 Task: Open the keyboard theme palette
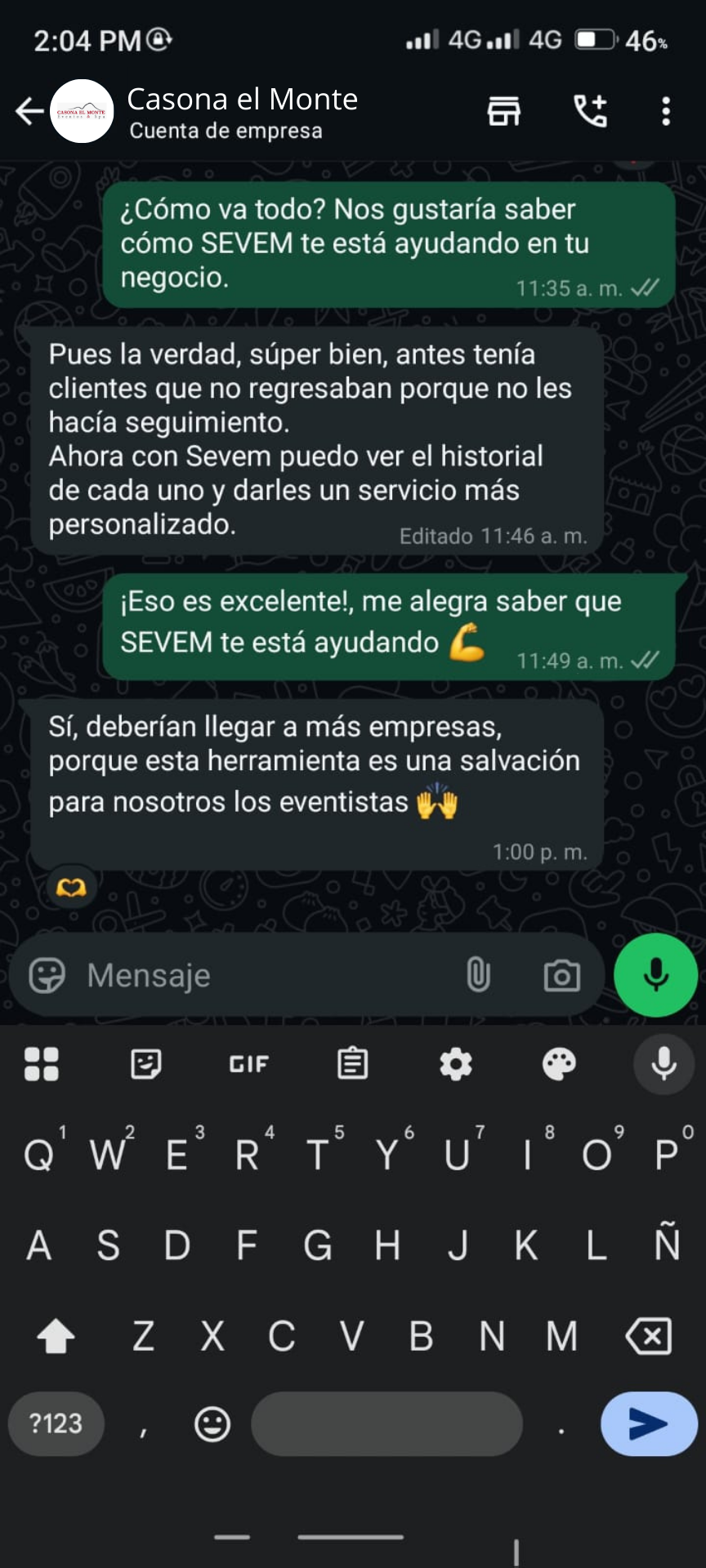point(560,1064)
